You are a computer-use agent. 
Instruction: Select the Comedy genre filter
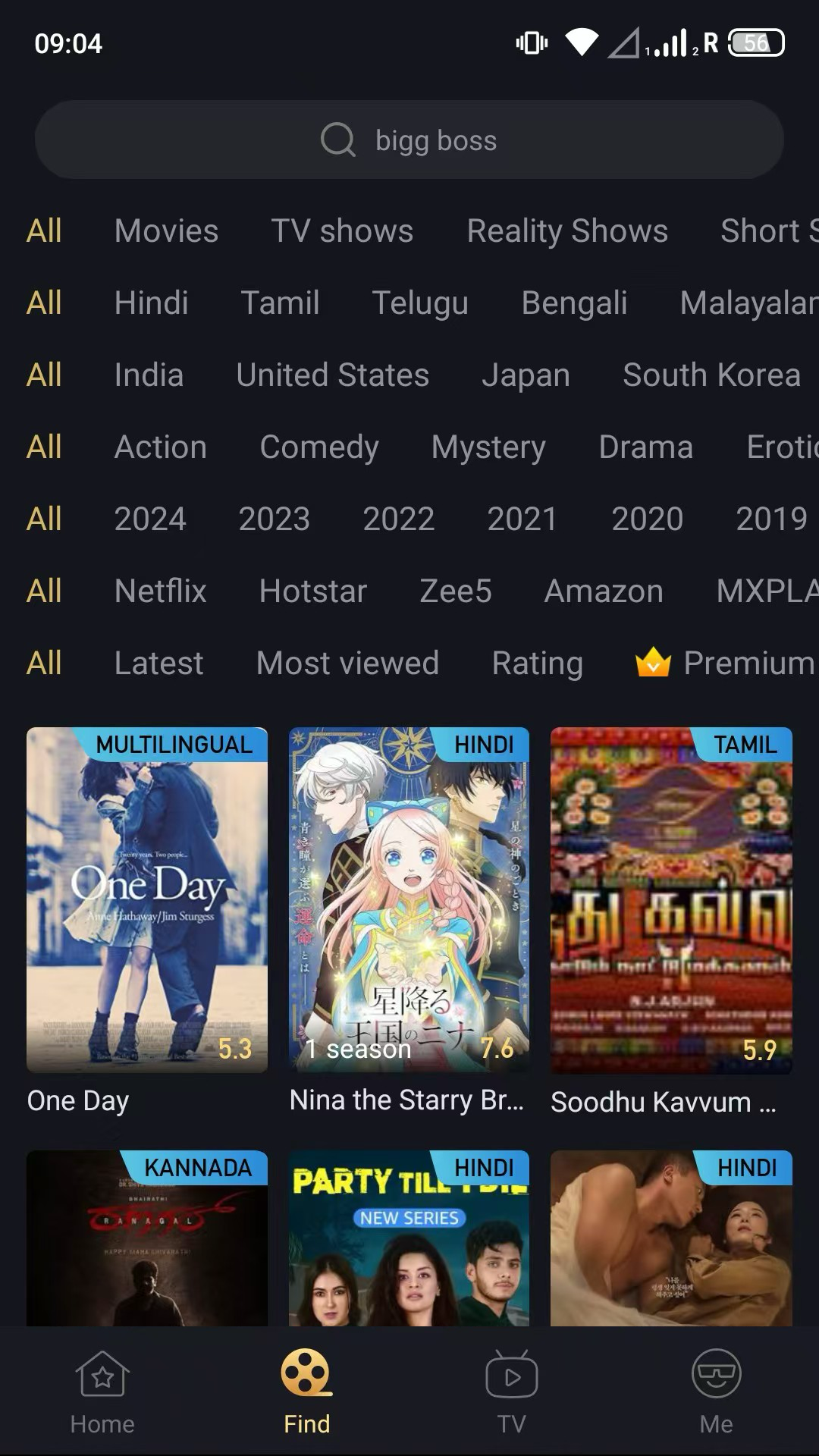(x=318, y=447)
